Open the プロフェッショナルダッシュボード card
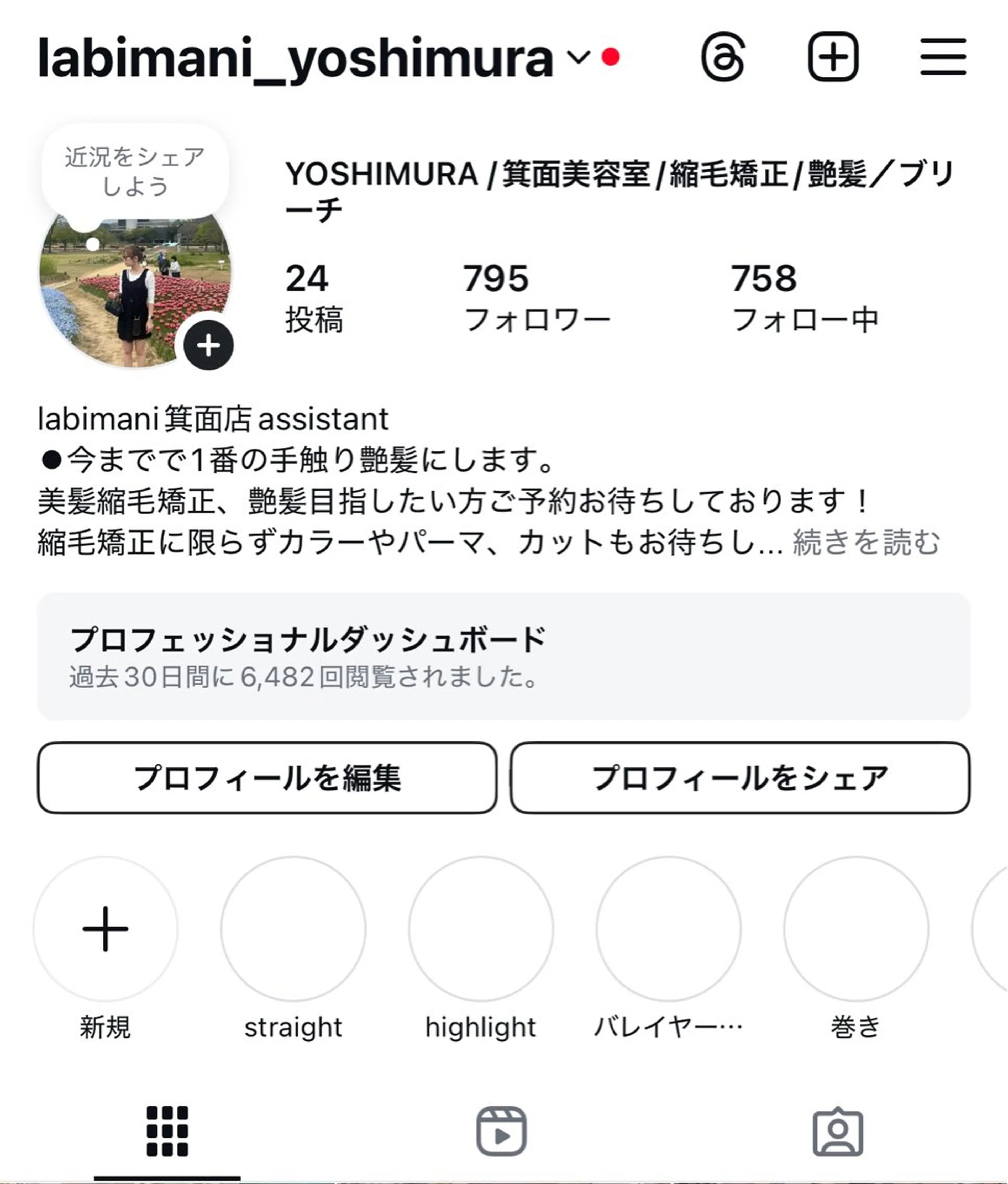The width and height of the screenshot is (1008, 1184). [x=503, y=656]
